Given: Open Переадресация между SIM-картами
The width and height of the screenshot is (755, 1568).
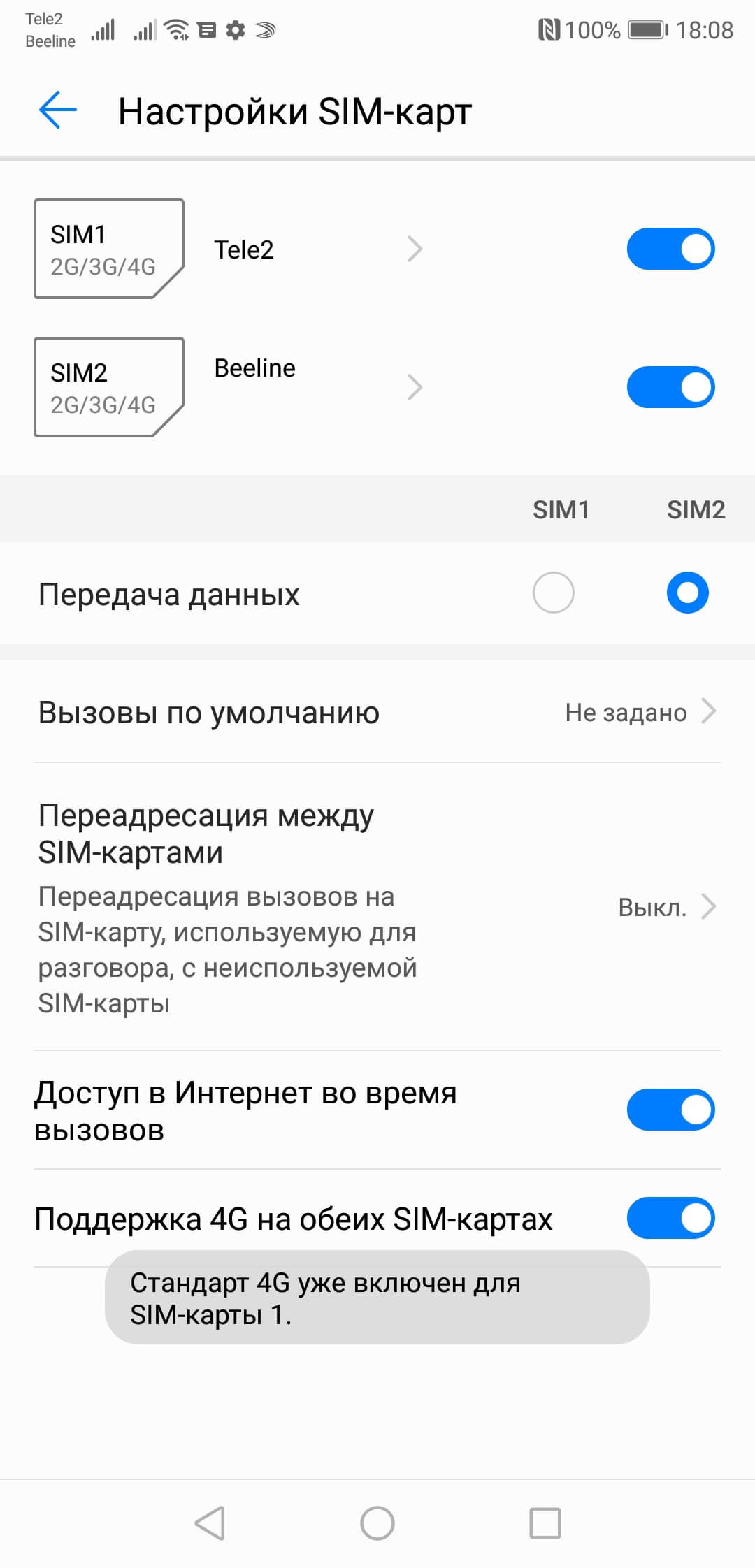Looking at the screenshot, I should pyautogui.click(x=377, y=907).
